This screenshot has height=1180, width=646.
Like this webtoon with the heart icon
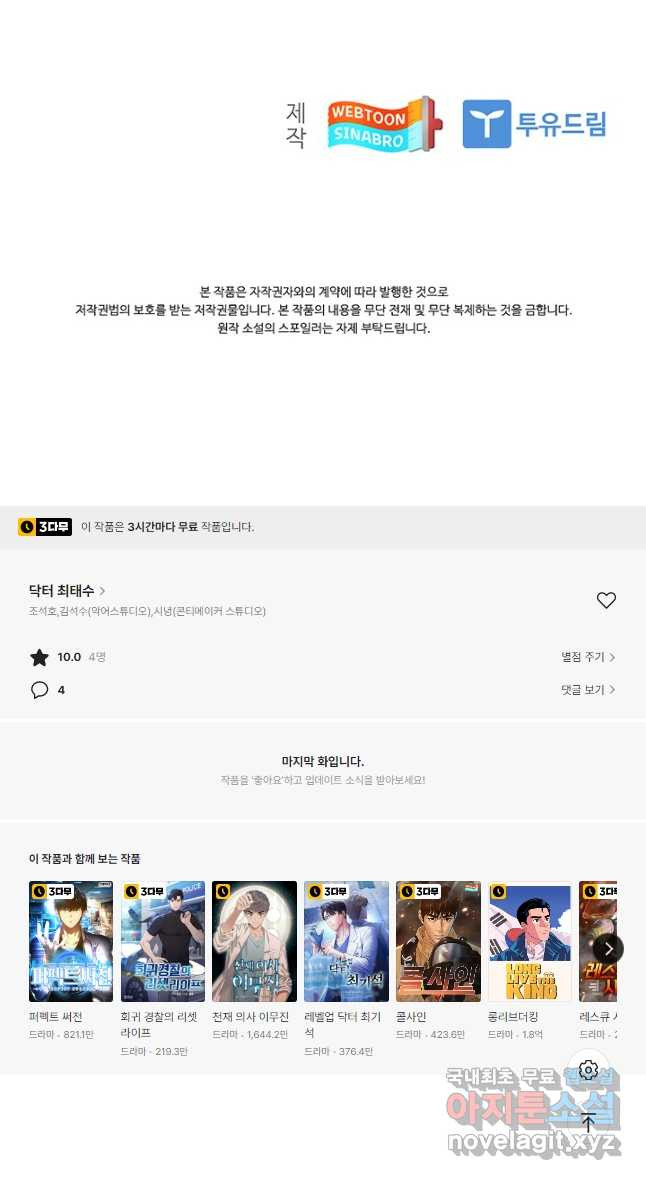606,600
